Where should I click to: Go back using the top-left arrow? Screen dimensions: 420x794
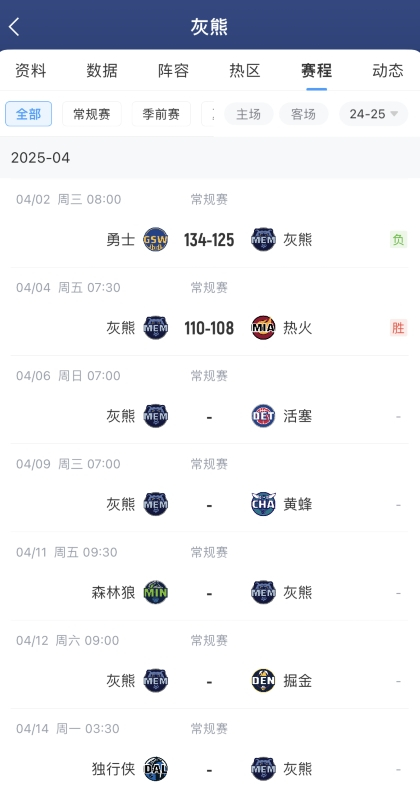tap(14, 26)
